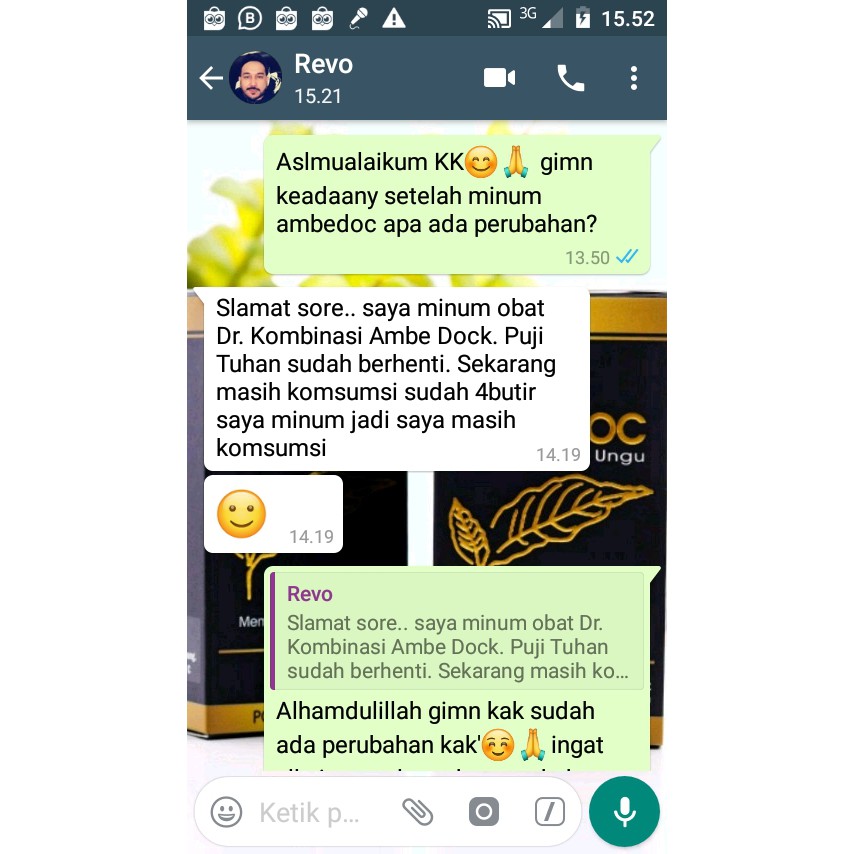The height and width of the screenshot is (854, 854).
Task: Start a video call with Revo
Action: tap(499, 78)
